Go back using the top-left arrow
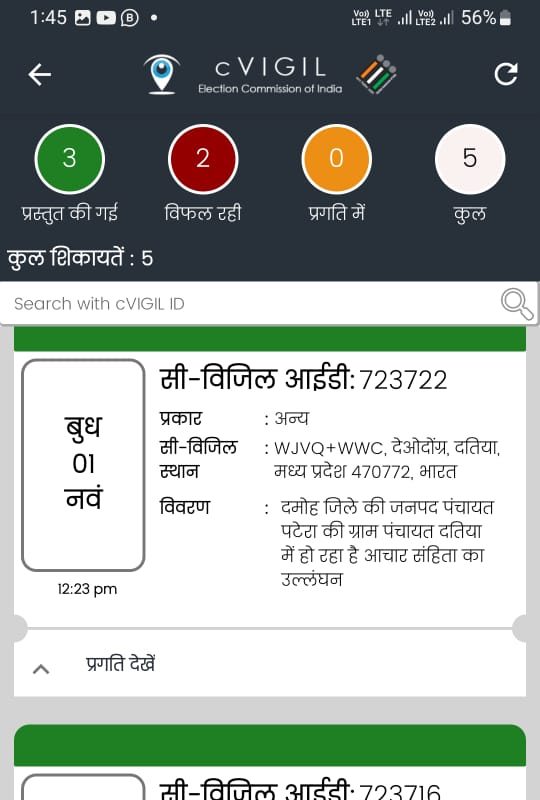Viewport: 540px width, 800px height. click(39, 74)
